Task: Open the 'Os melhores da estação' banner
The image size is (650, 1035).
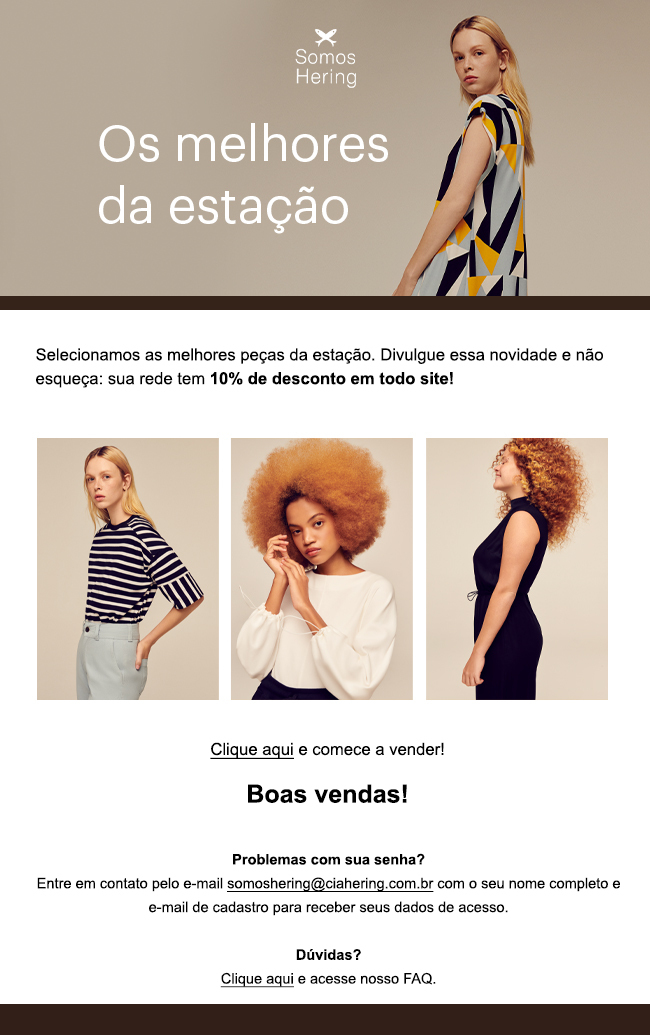Action: point(324,150)
